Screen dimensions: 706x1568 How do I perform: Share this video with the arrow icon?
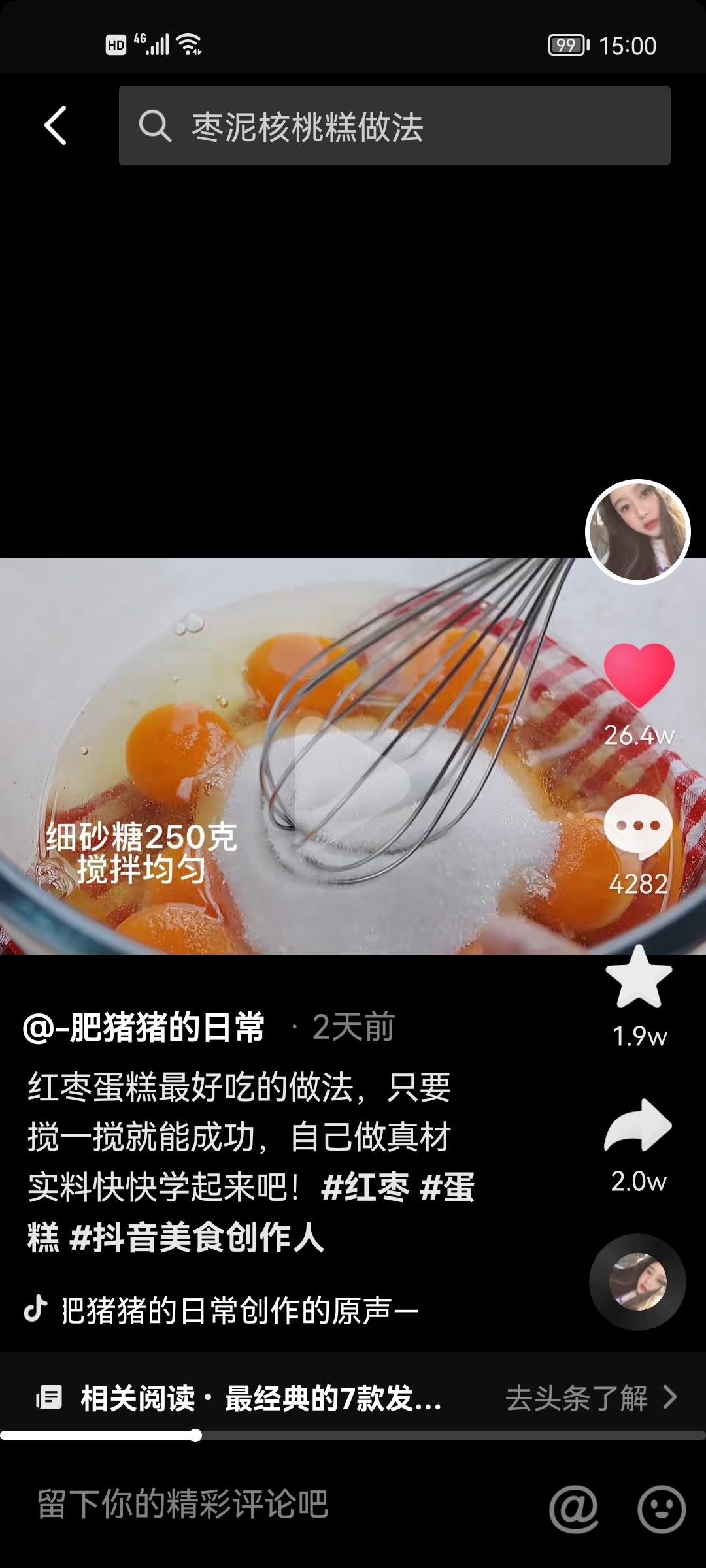pos(638,1125)
